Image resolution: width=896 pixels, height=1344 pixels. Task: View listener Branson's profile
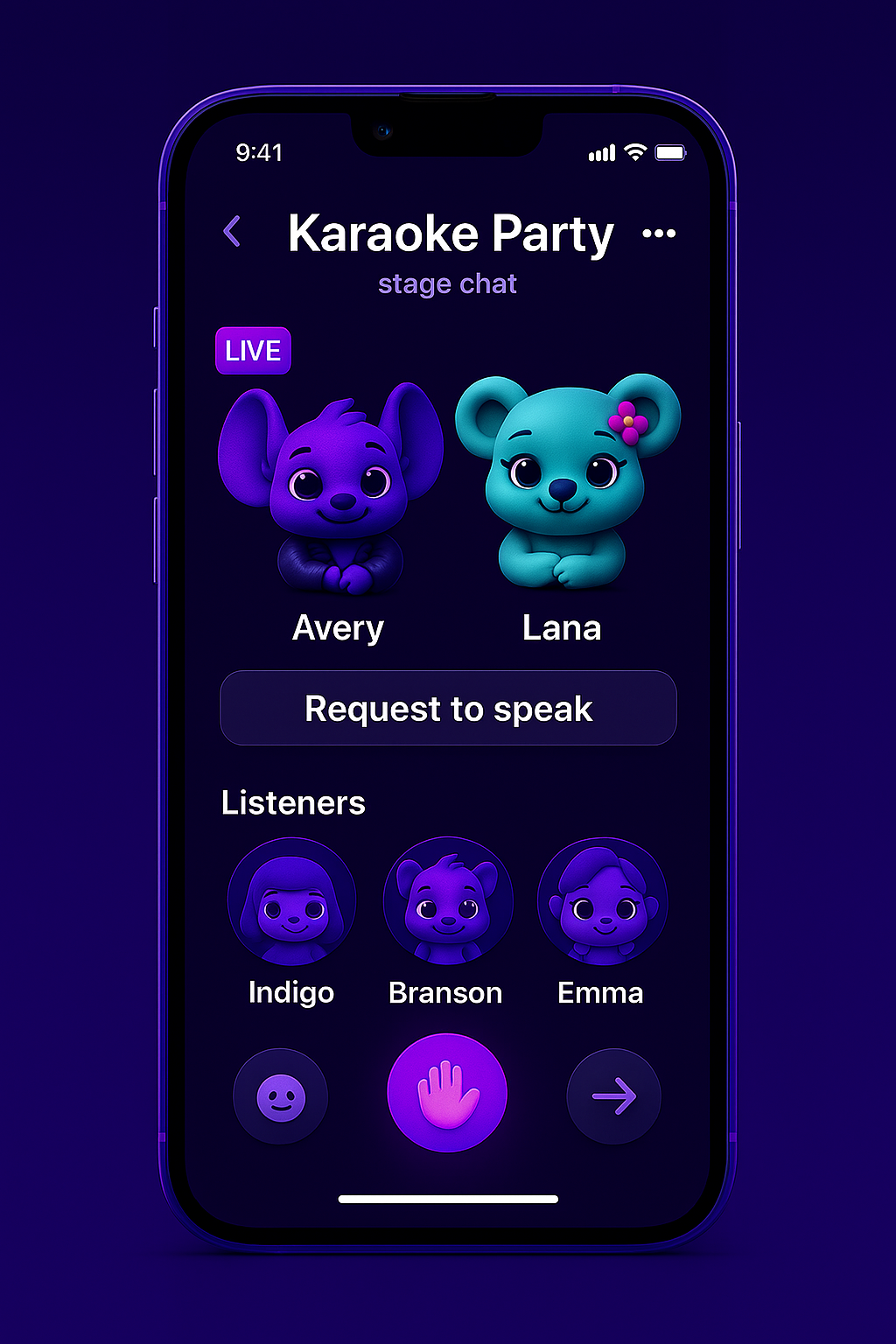pos(447,903)
